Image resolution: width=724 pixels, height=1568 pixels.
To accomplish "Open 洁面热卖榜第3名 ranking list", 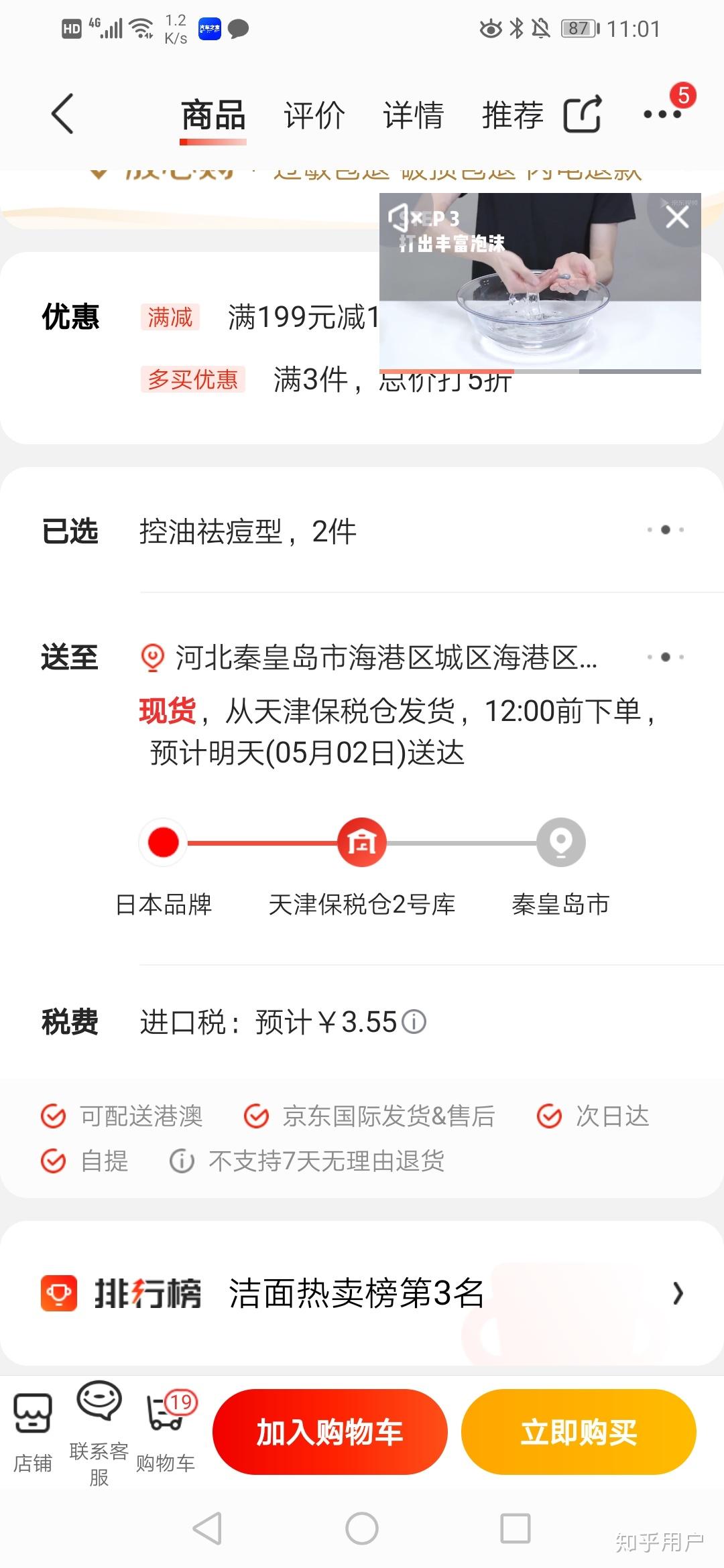I will (362, 1293).
